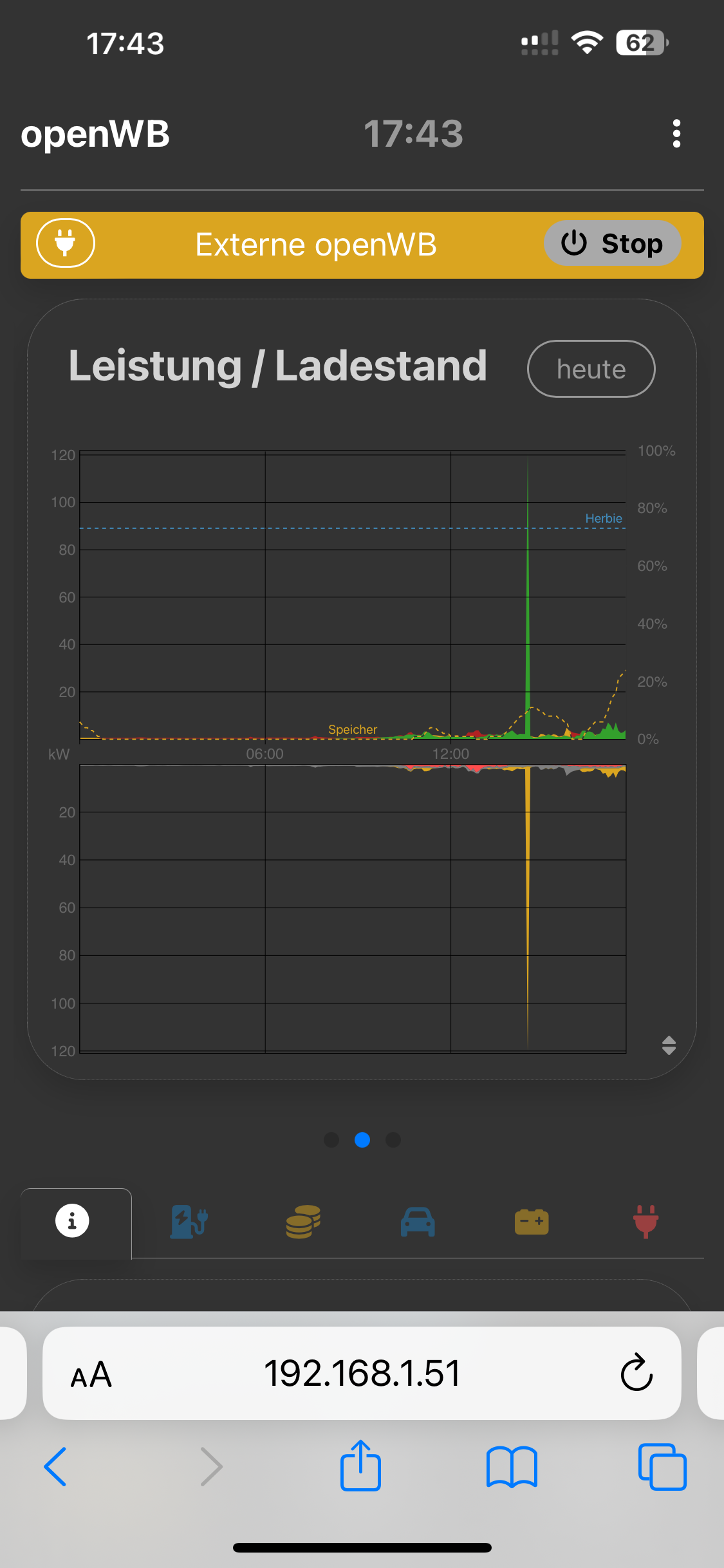
Task: Open the charging station tab
Action: 189,1222
